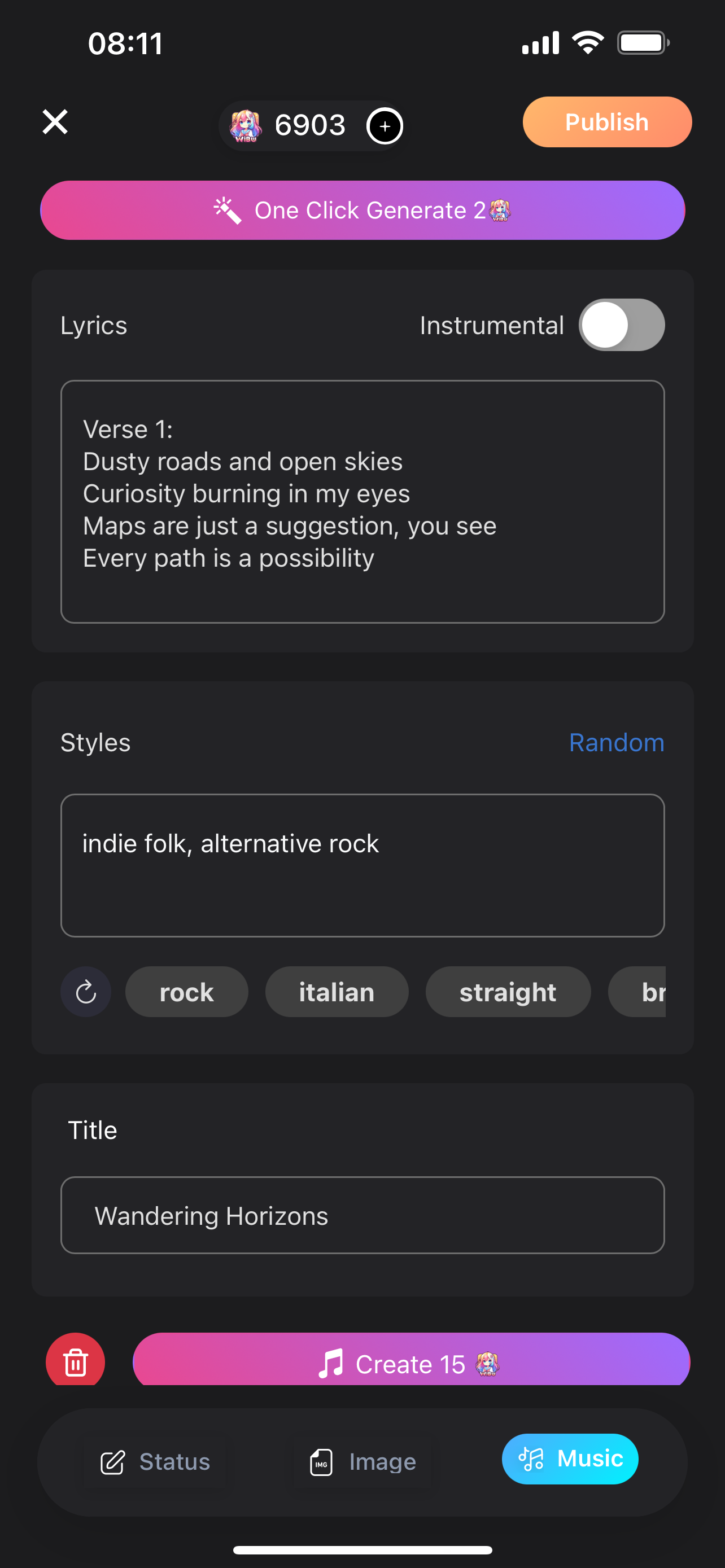Enable the Instrumental switch
The width and height of the screenshot is (725, 1568).
[621, 325]
